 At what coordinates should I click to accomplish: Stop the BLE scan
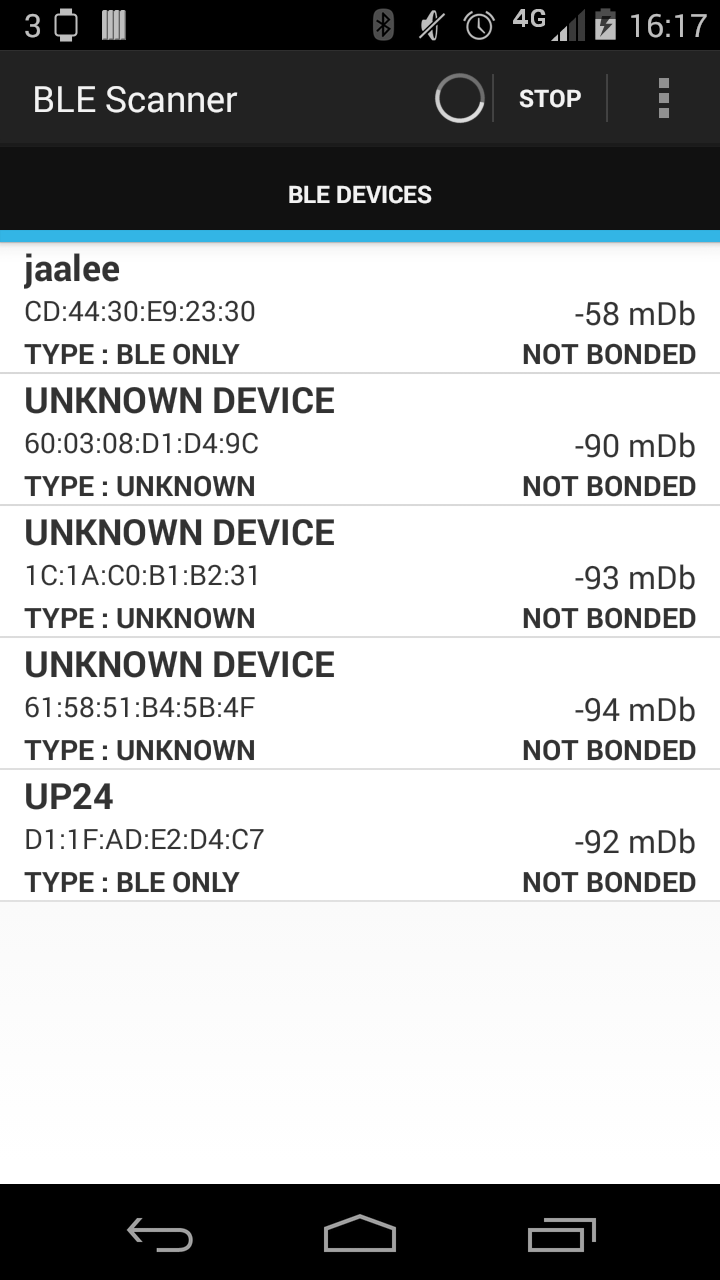(x=549, y=99)
